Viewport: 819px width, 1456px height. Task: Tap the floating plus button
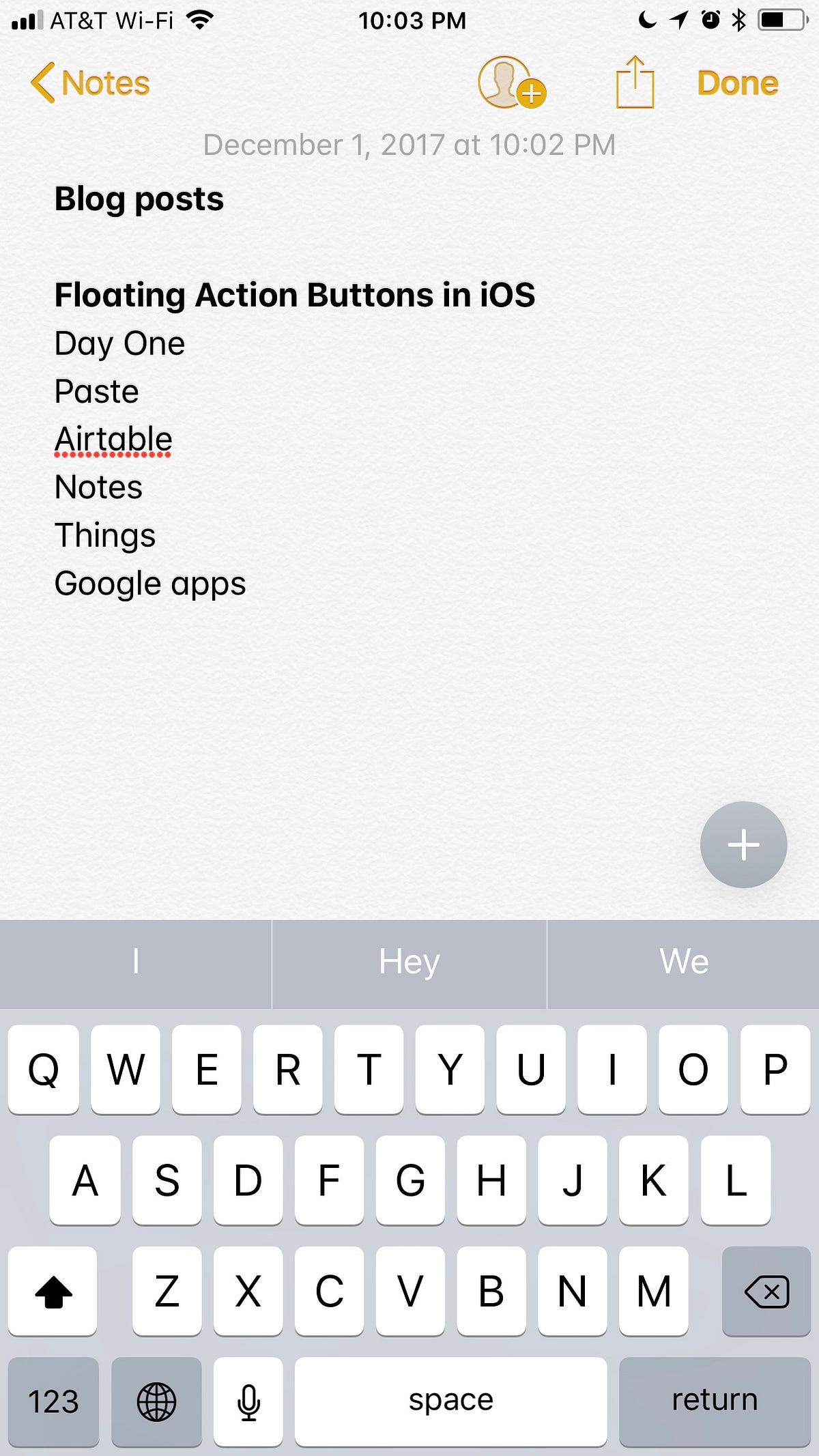[x=743, y=844]
